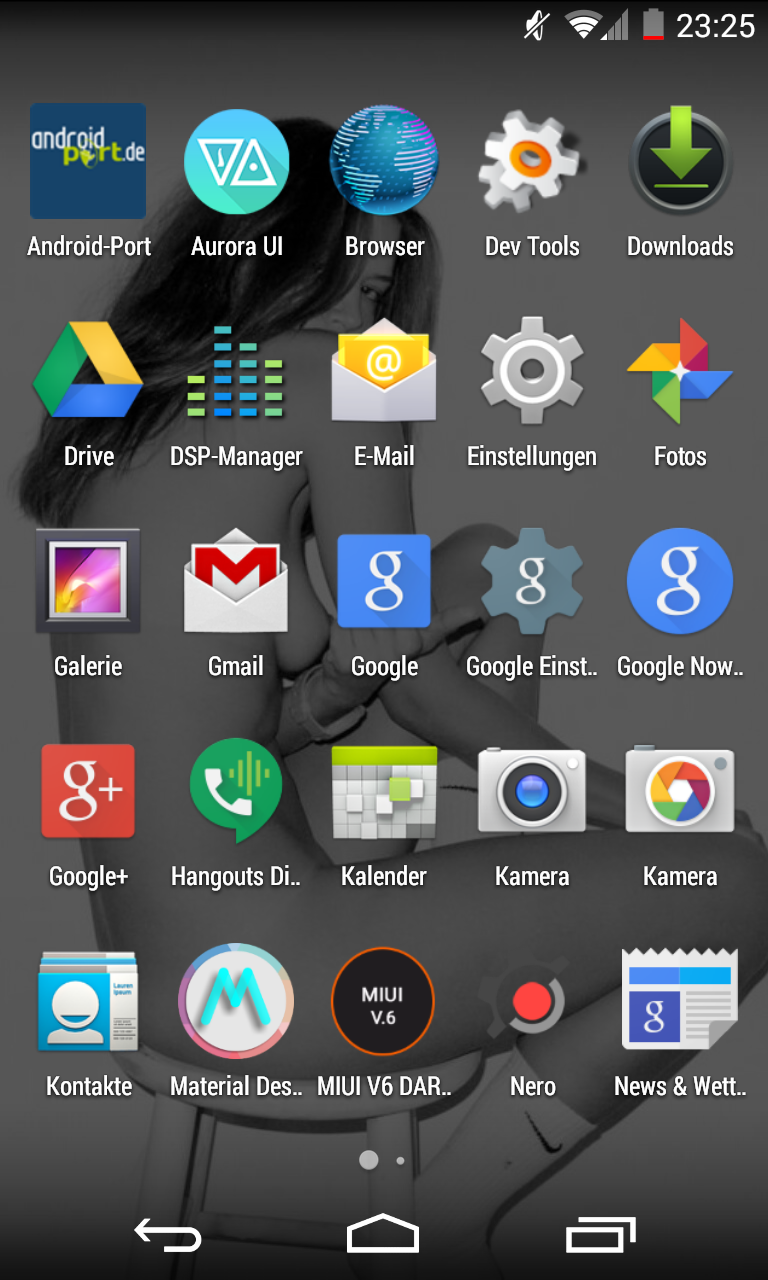This screenshot has height=1280, width=768.
Task: Open the Downloads app
Action: (x=680, y=162)
